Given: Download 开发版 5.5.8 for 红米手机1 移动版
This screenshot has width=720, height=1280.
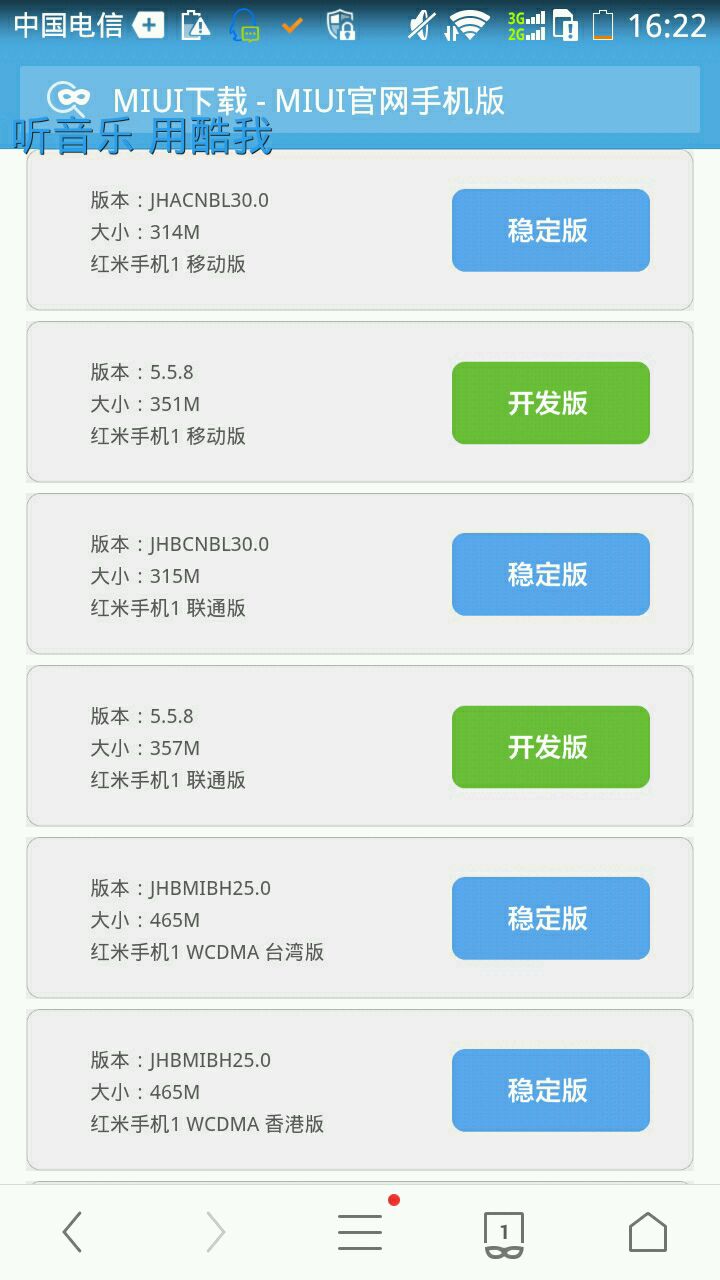Looking at the screenshot, I should 550,403.
